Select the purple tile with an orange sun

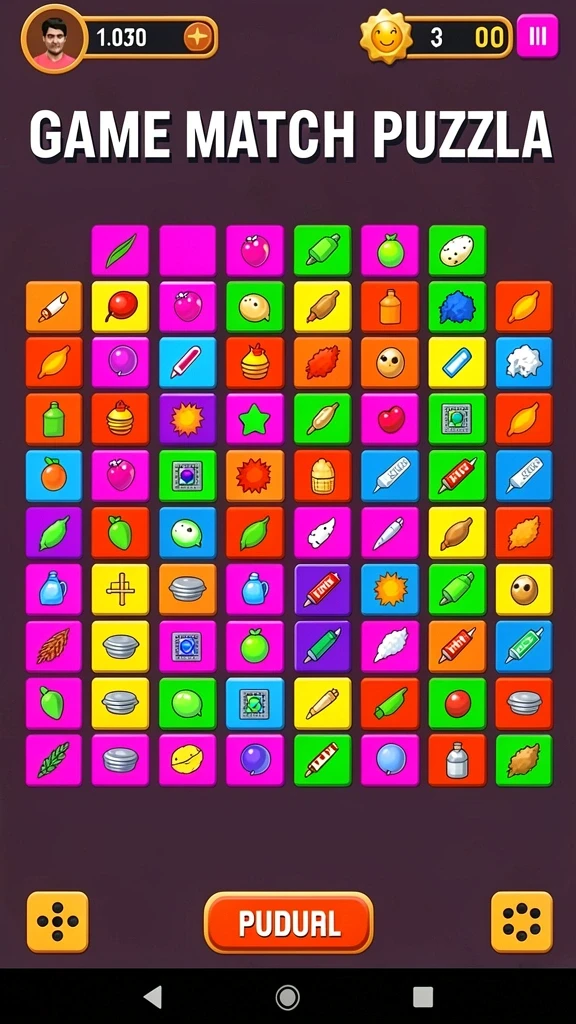click(x=187, y=419)
